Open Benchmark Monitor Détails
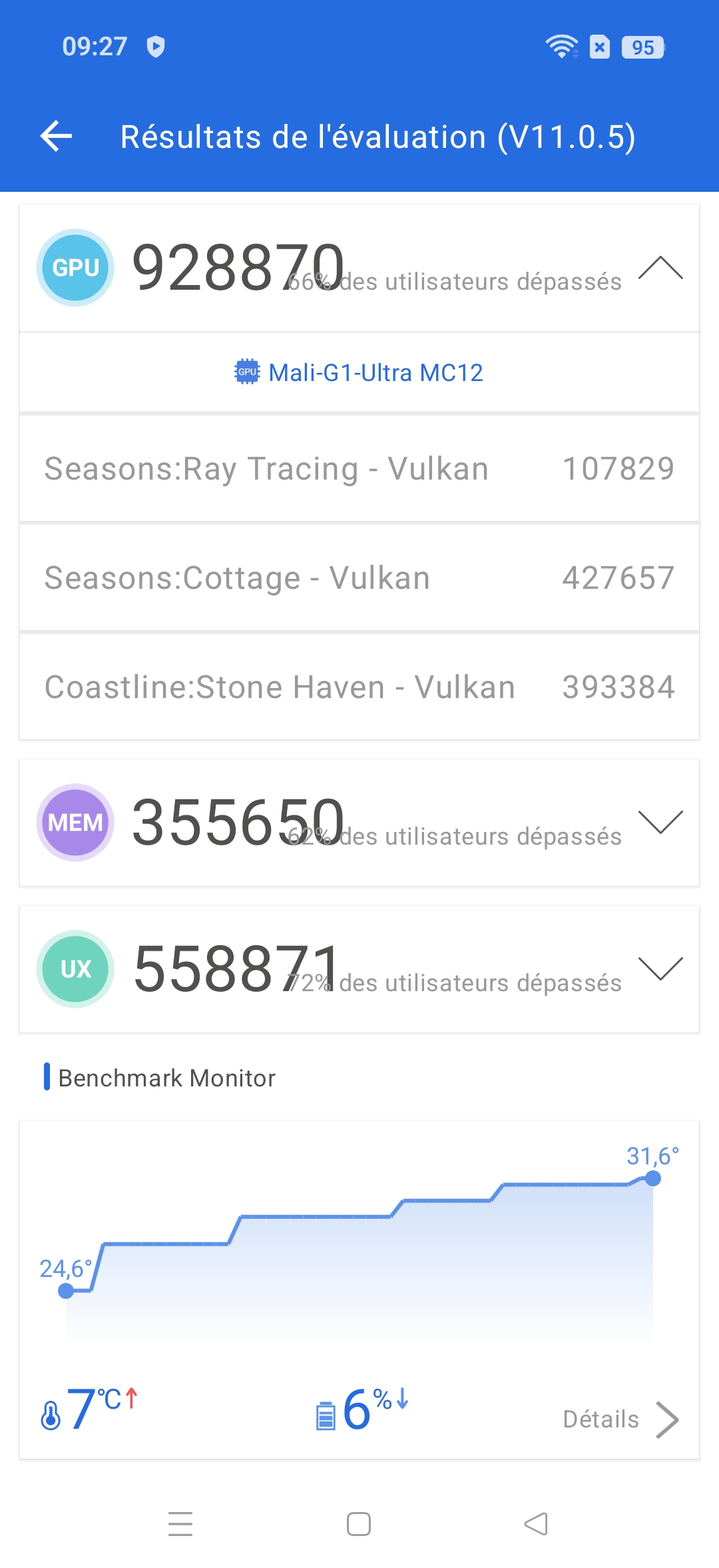 (x=620, y=1419)
